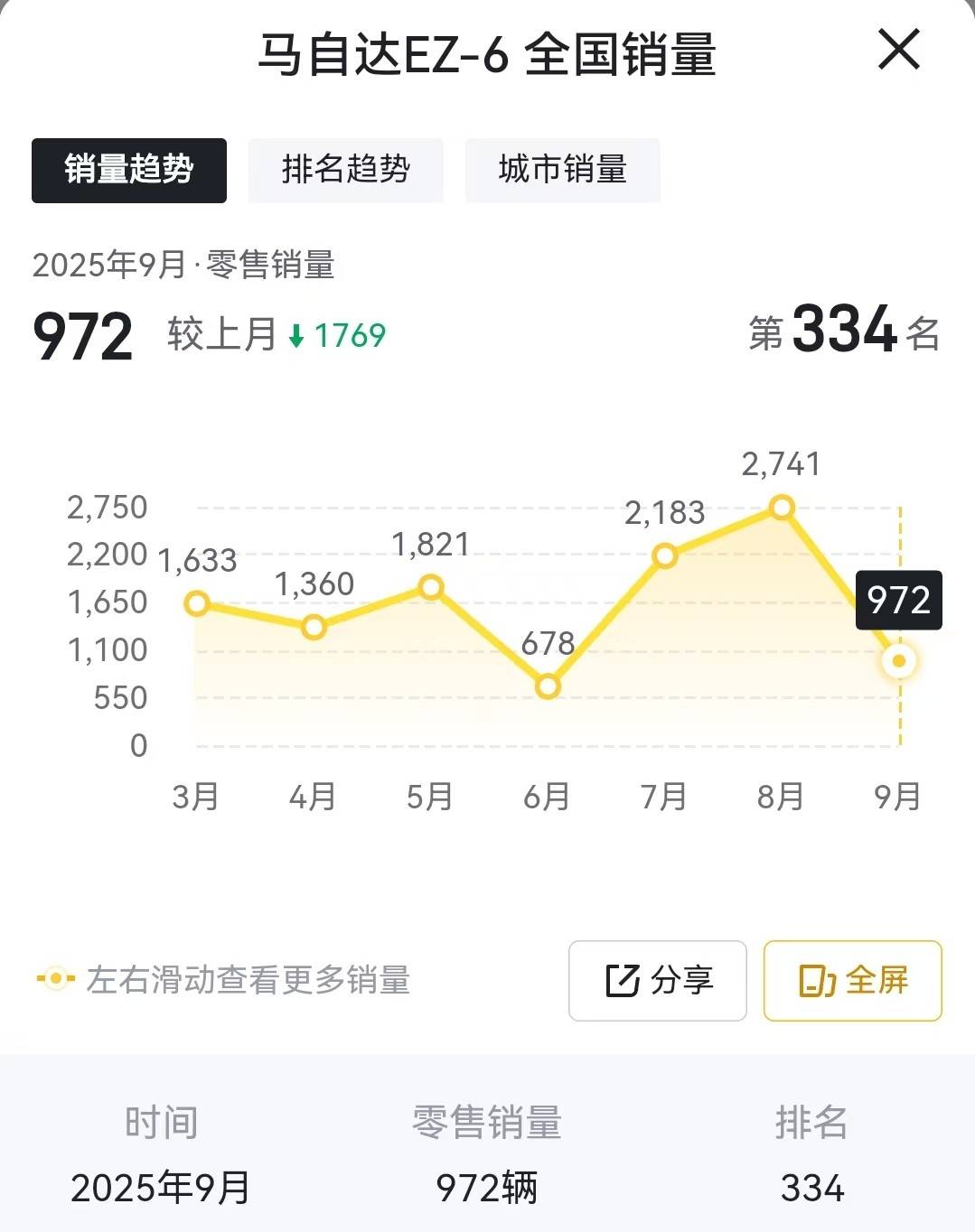Switch to the 排名趋势 tab
975x1232 pixels.
point(345,169)
